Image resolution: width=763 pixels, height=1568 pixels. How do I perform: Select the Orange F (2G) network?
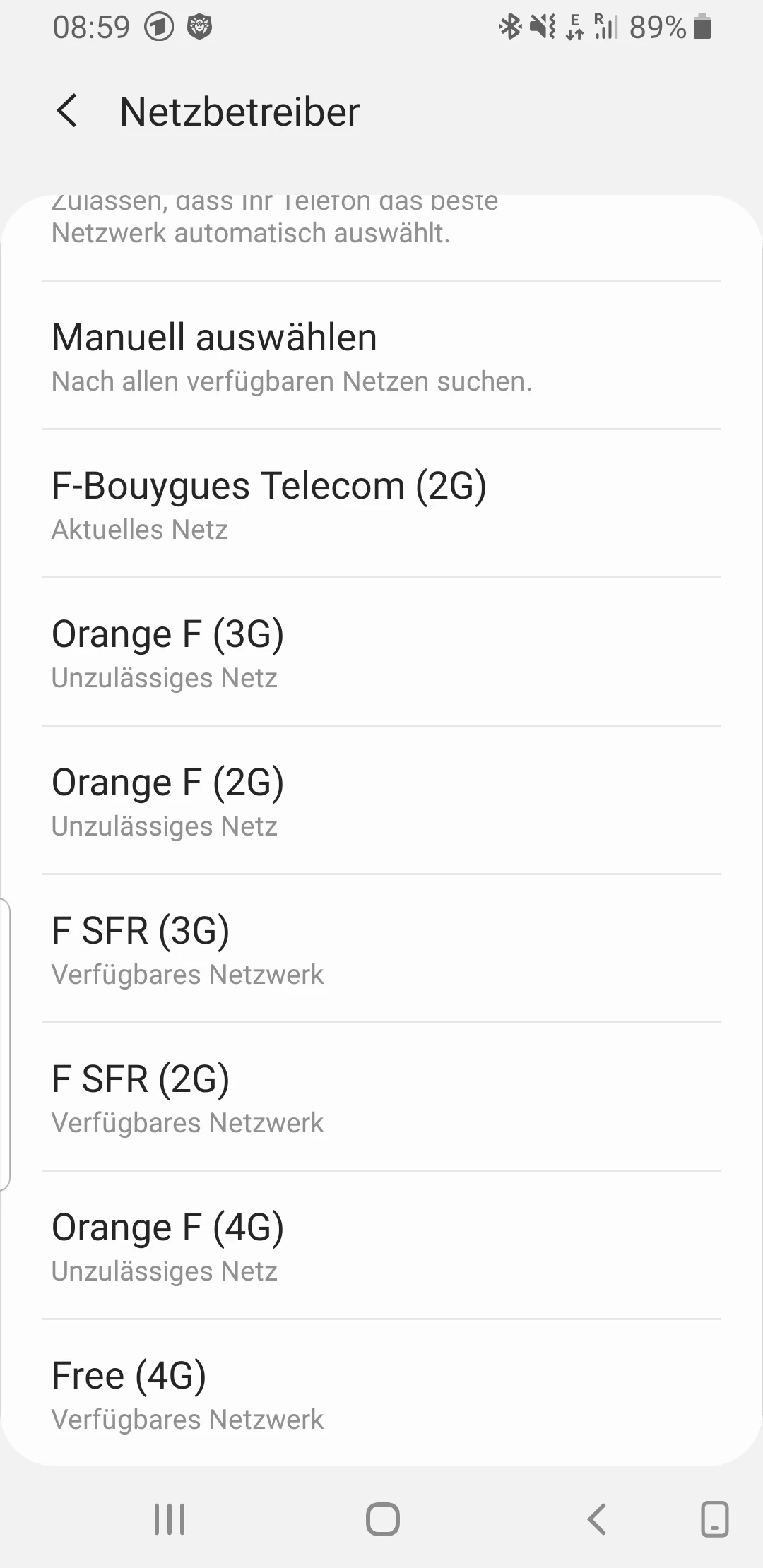[381, 801]
